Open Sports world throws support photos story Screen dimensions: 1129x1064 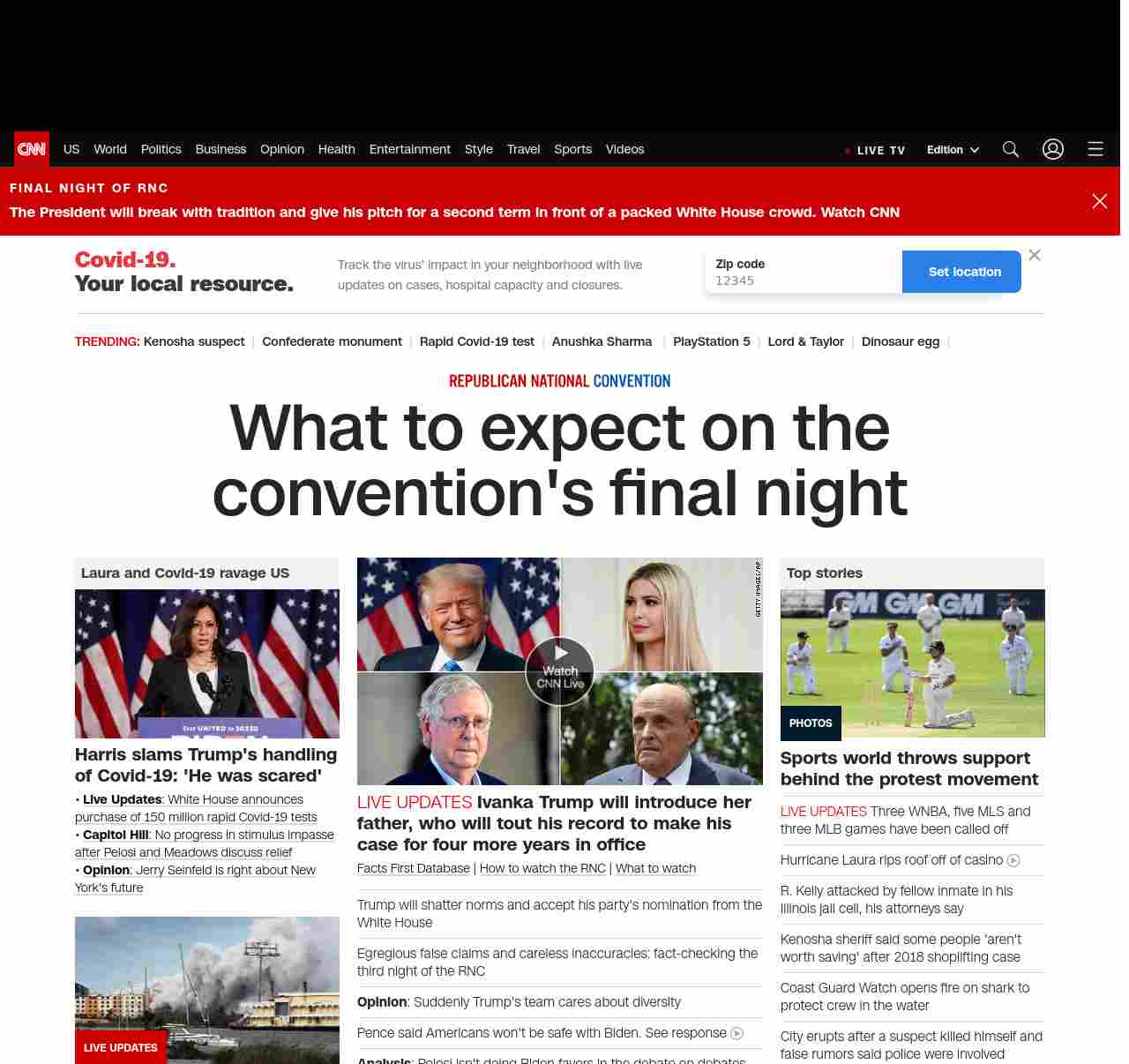pyautogui.click(x=908, y=768)
